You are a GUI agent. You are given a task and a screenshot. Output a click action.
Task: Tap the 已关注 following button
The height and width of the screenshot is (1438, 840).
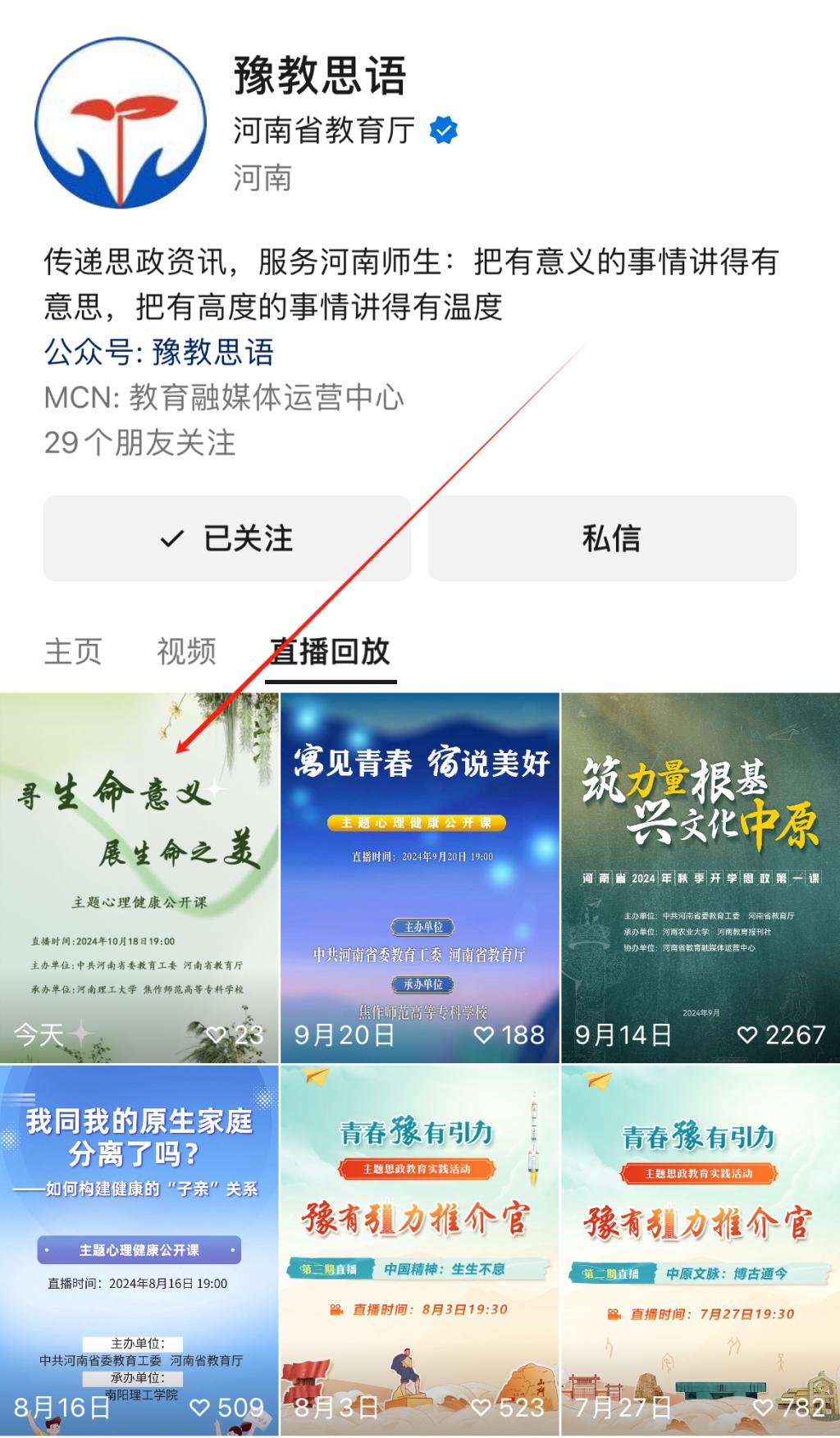pyautogui.click(x=227, y=539)
